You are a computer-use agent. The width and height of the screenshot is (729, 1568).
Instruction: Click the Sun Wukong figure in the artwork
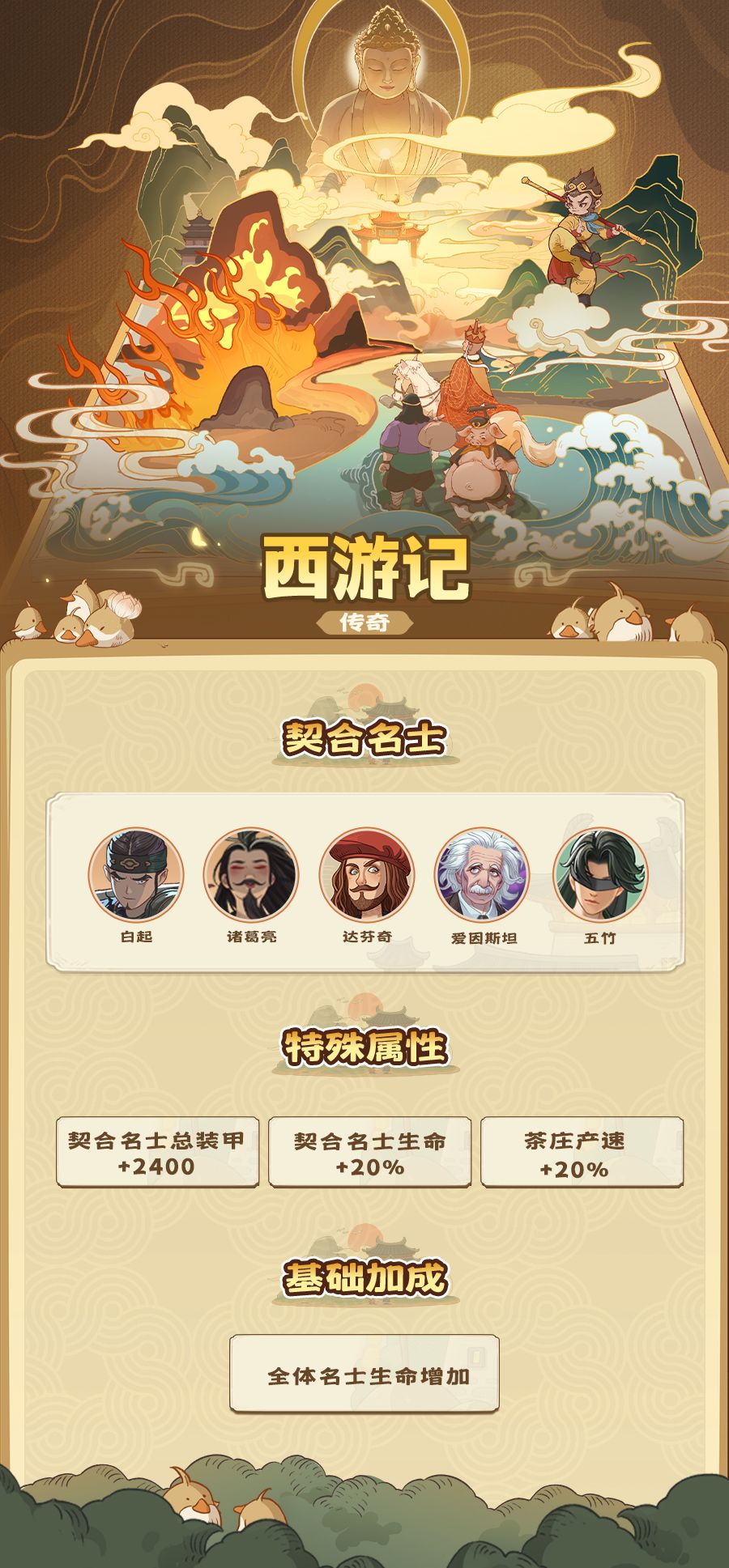tap(579, 235)
